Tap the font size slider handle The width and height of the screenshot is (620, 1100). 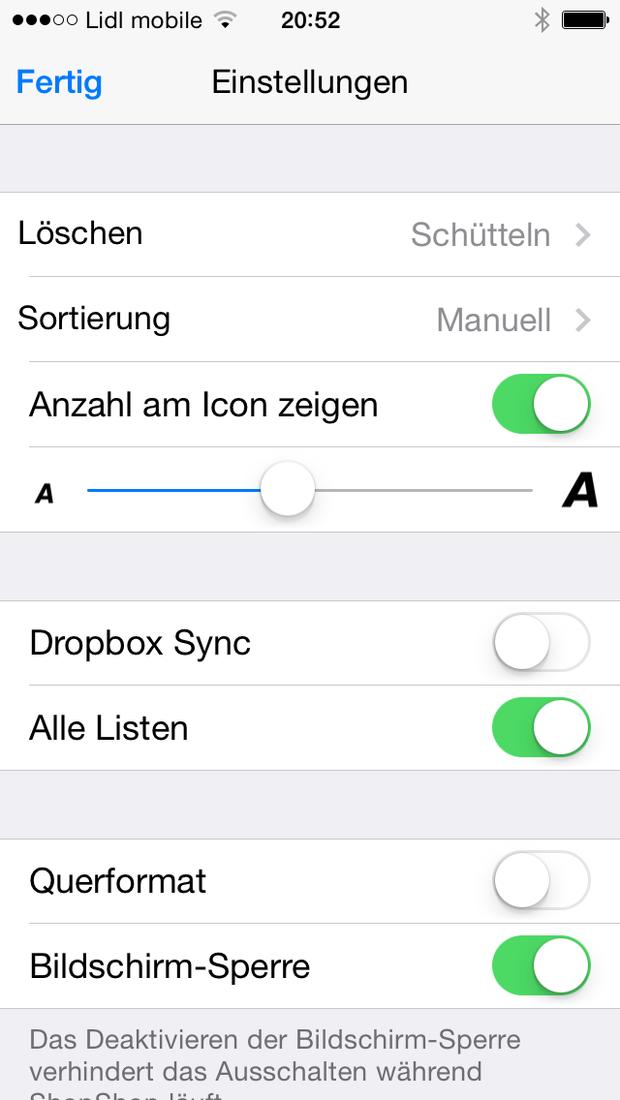coord(288,489)
